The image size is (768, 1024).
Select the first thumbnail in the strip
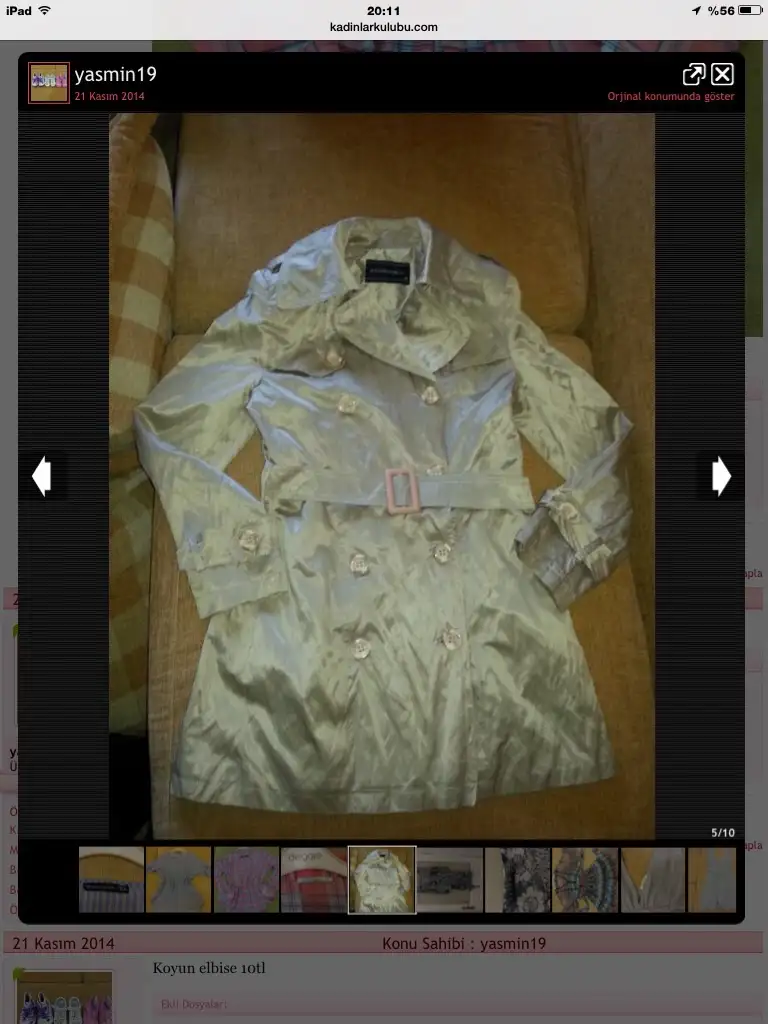(111, 880)
